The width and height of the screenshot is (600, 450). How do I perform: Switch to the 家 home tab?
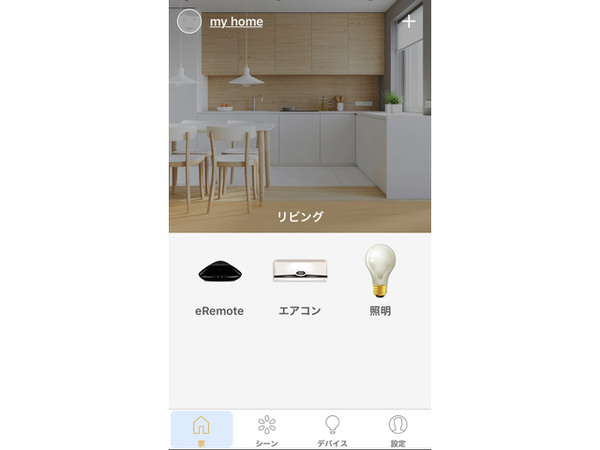pyautogui.click(x=201, y=429)
